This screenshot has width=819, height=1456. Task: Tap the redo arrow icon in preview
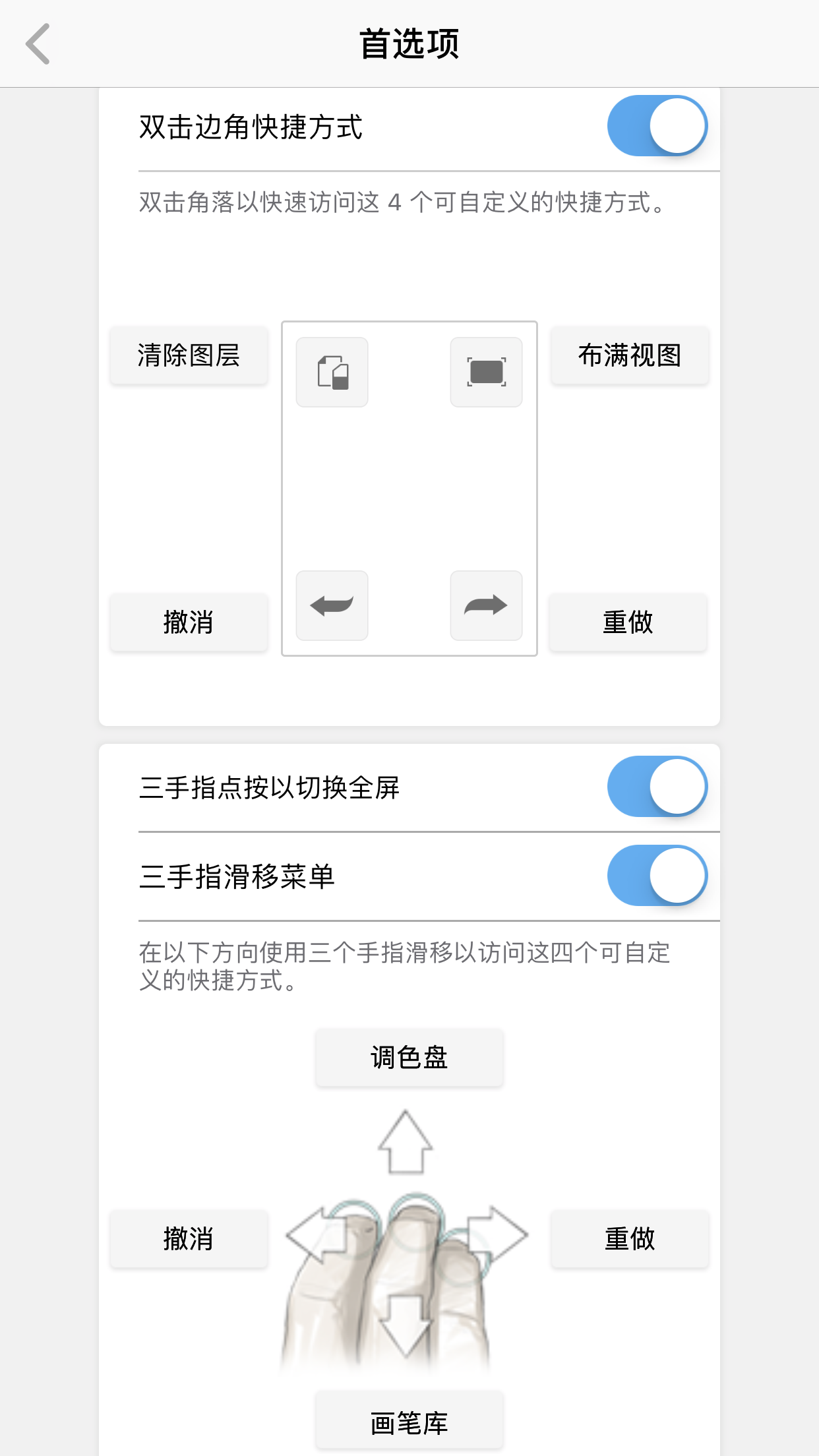487,605
